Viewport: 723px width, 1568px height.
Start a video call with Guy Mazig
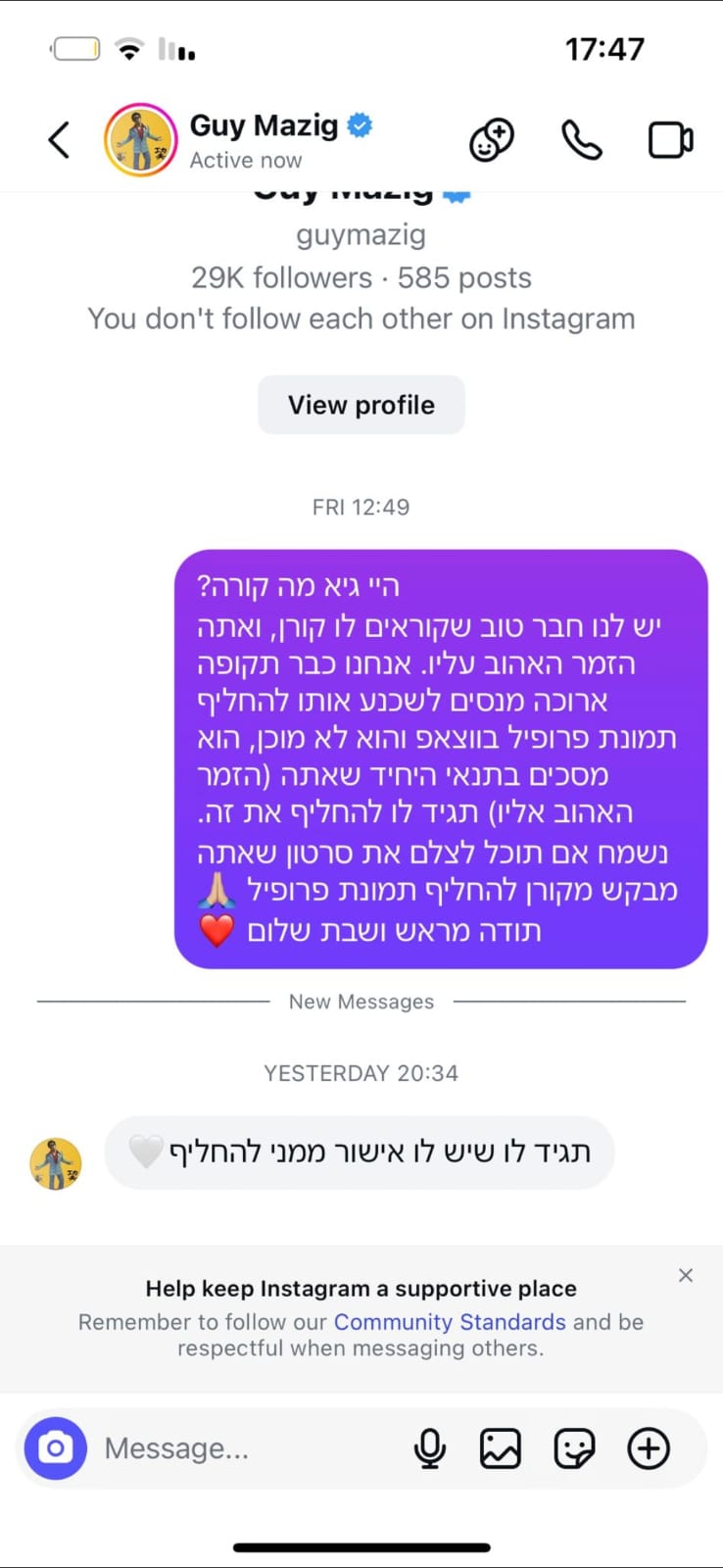tap(671, 139)
